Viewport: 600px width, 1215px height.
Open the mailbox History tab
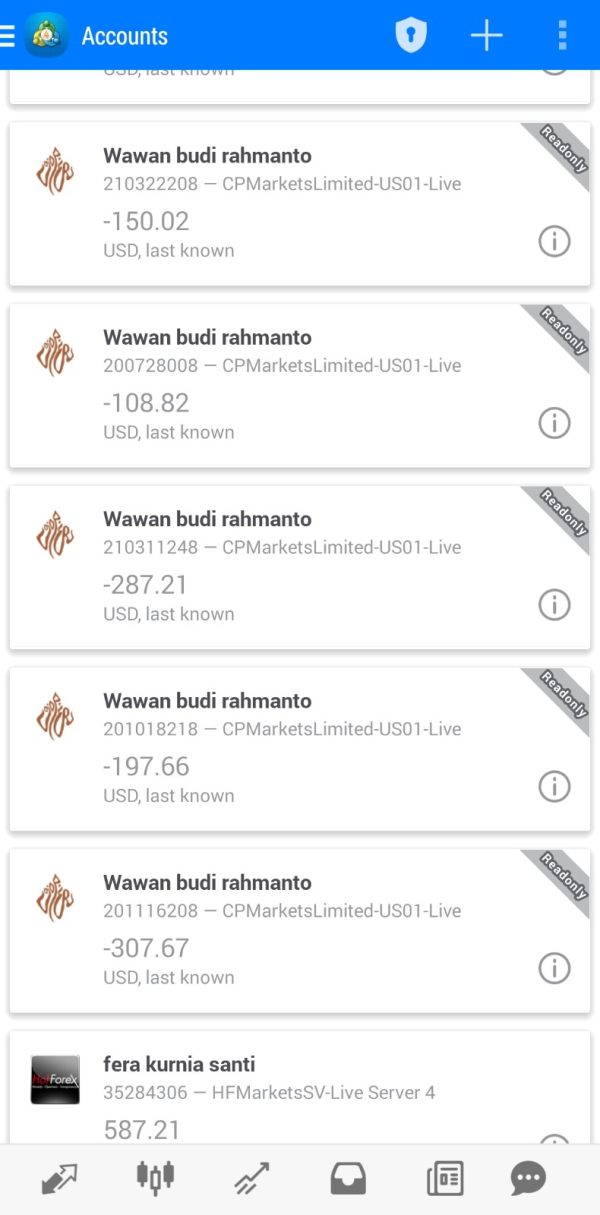[x=348, y=1180]
